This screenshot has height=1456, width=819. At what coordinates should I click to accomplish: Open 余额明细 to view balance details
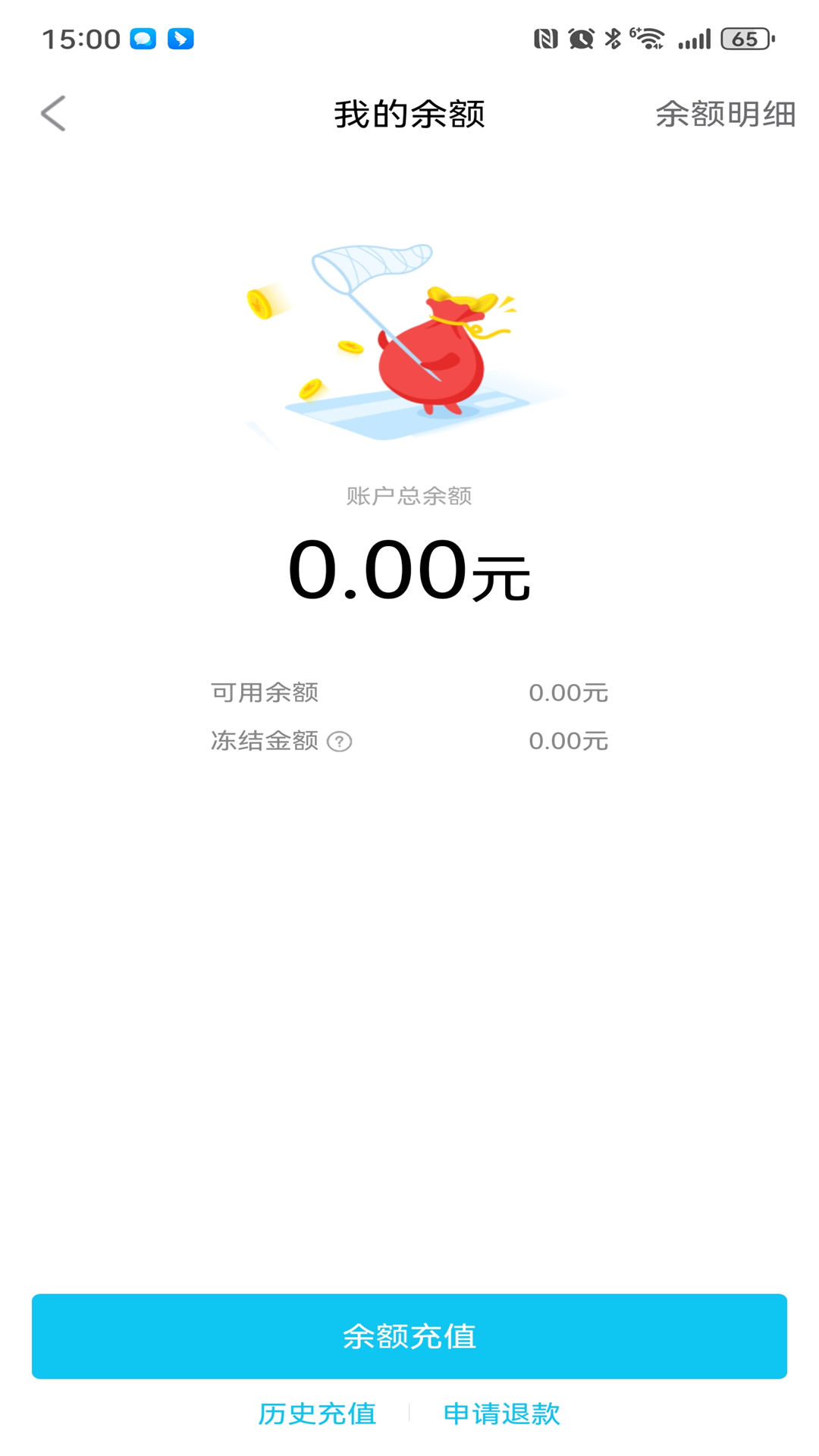pos(725,114)
